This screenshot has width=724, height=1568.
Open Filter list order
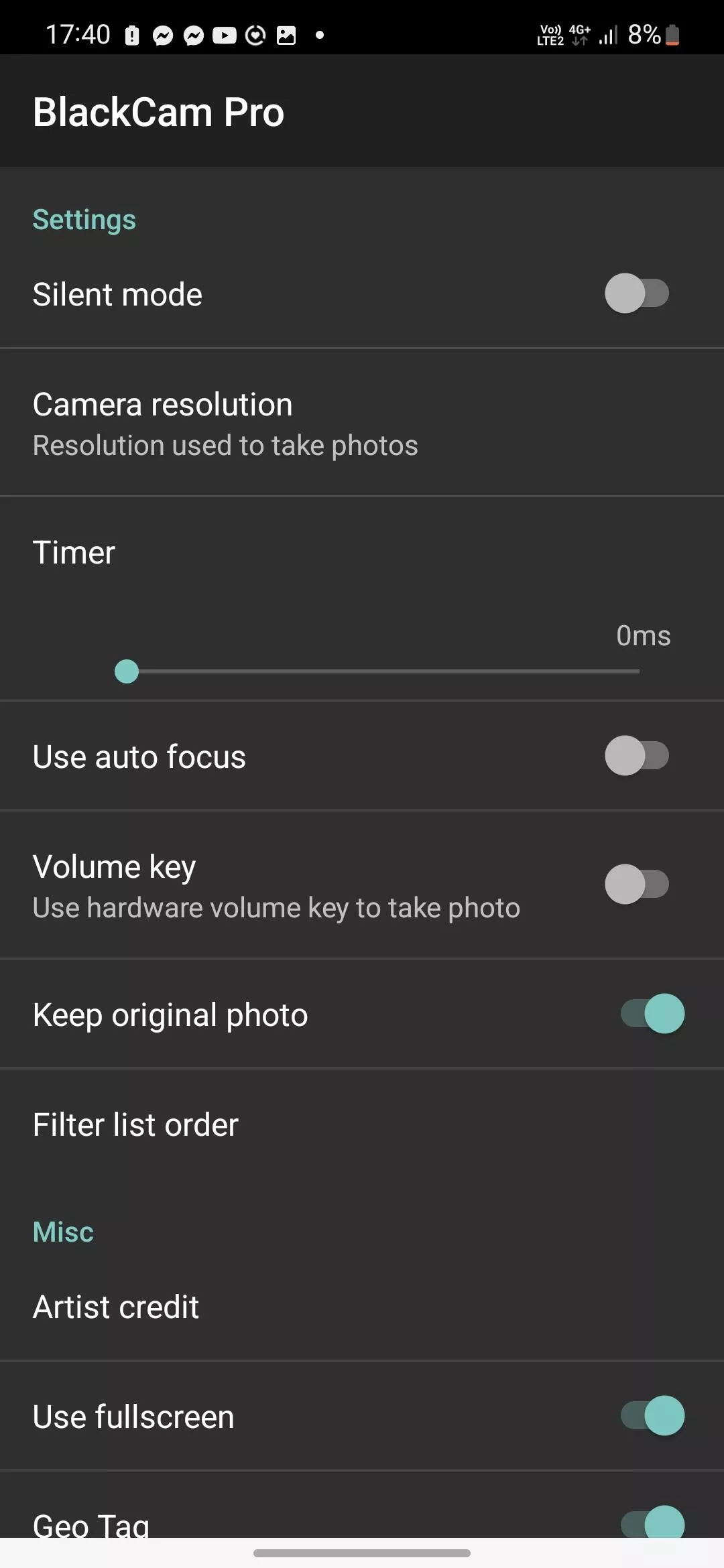coord(362,1124)
